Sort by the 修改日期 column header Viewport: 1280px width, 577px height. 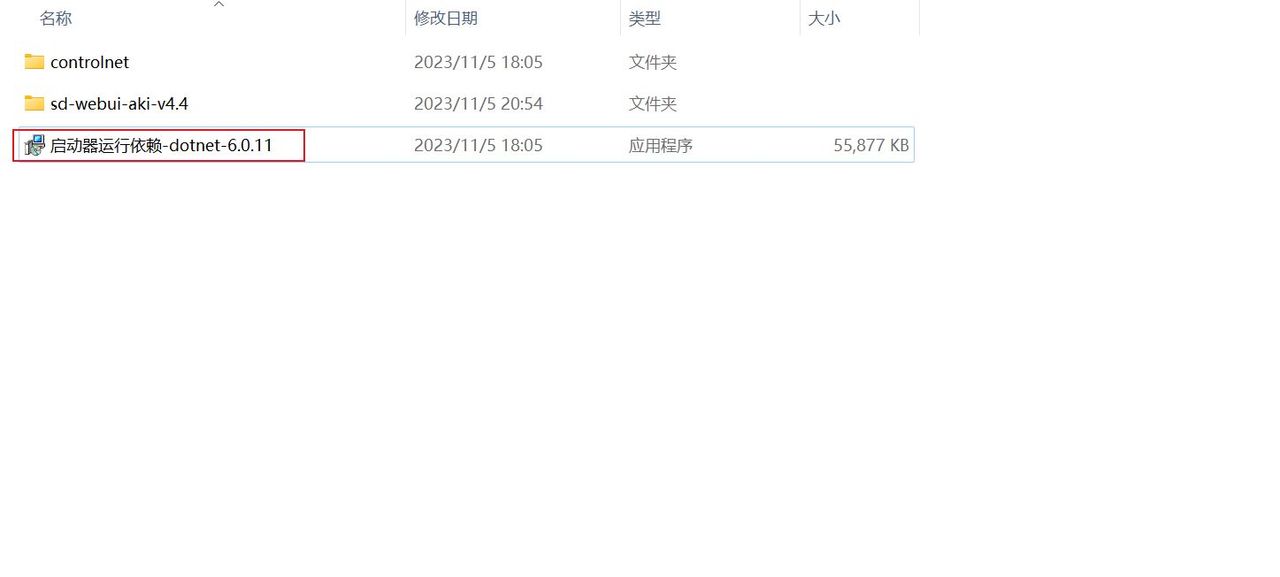point(446,18)
